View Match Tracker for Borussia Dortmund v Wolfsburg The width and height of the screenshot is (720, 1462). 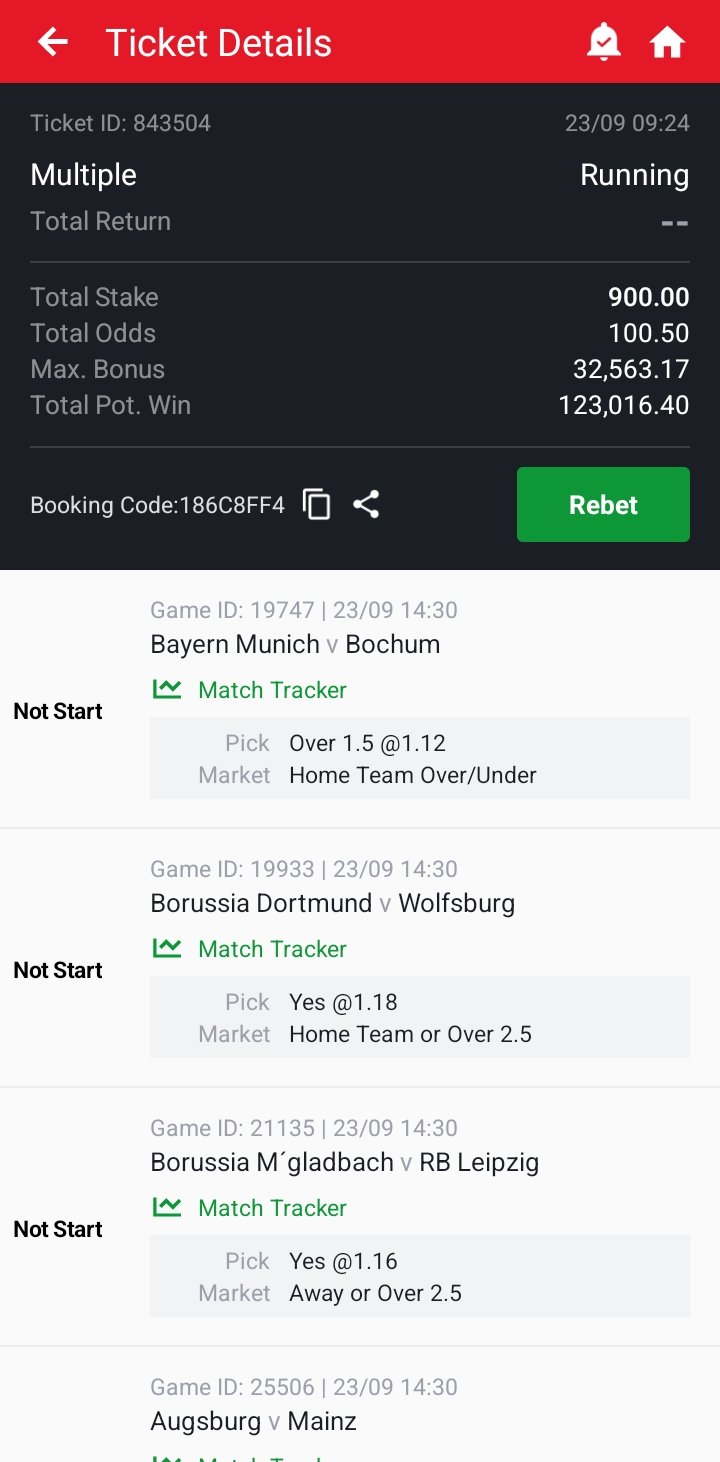pyautogui.click(x=250, y=949)
